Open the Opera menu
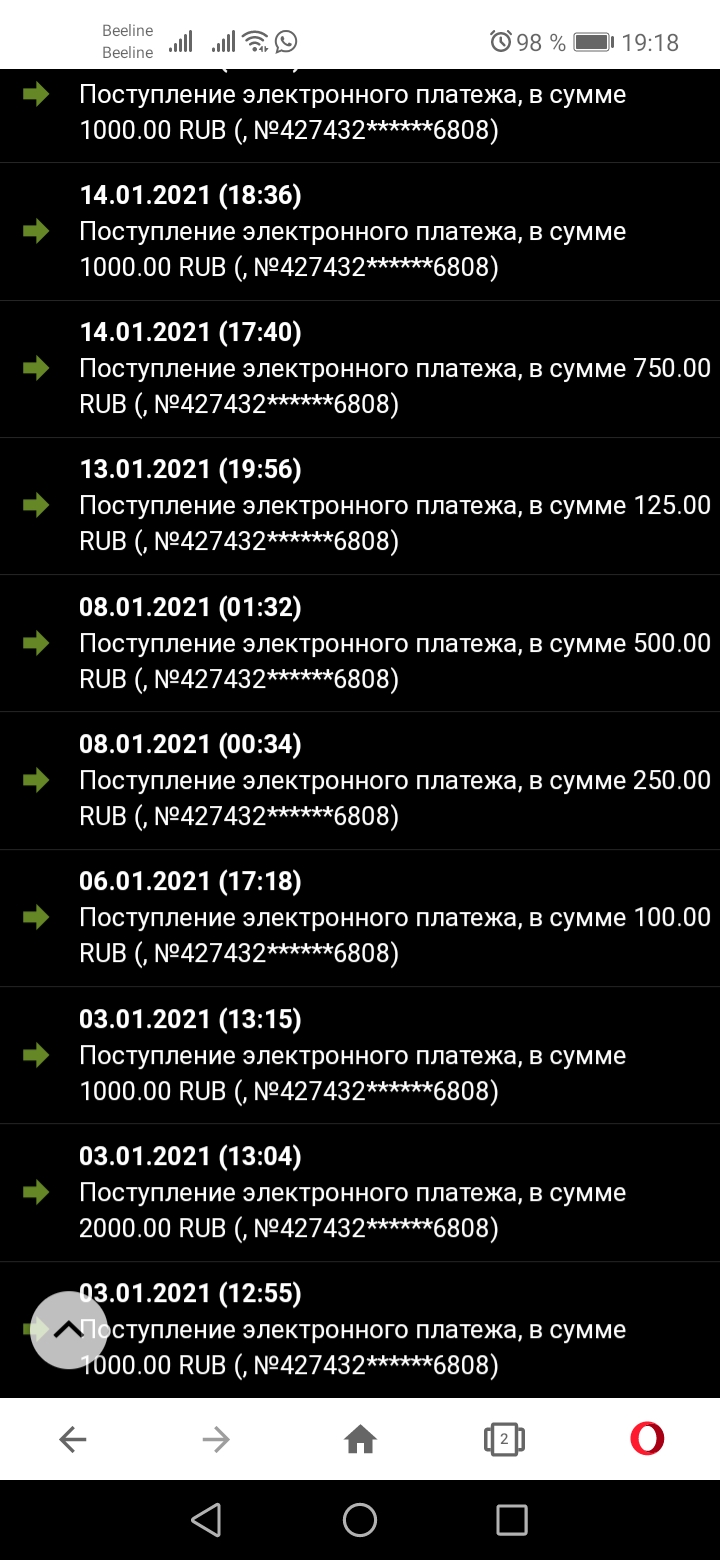Image resolution: width=720 pixels, height=1560 pixels. [647, 1439]
